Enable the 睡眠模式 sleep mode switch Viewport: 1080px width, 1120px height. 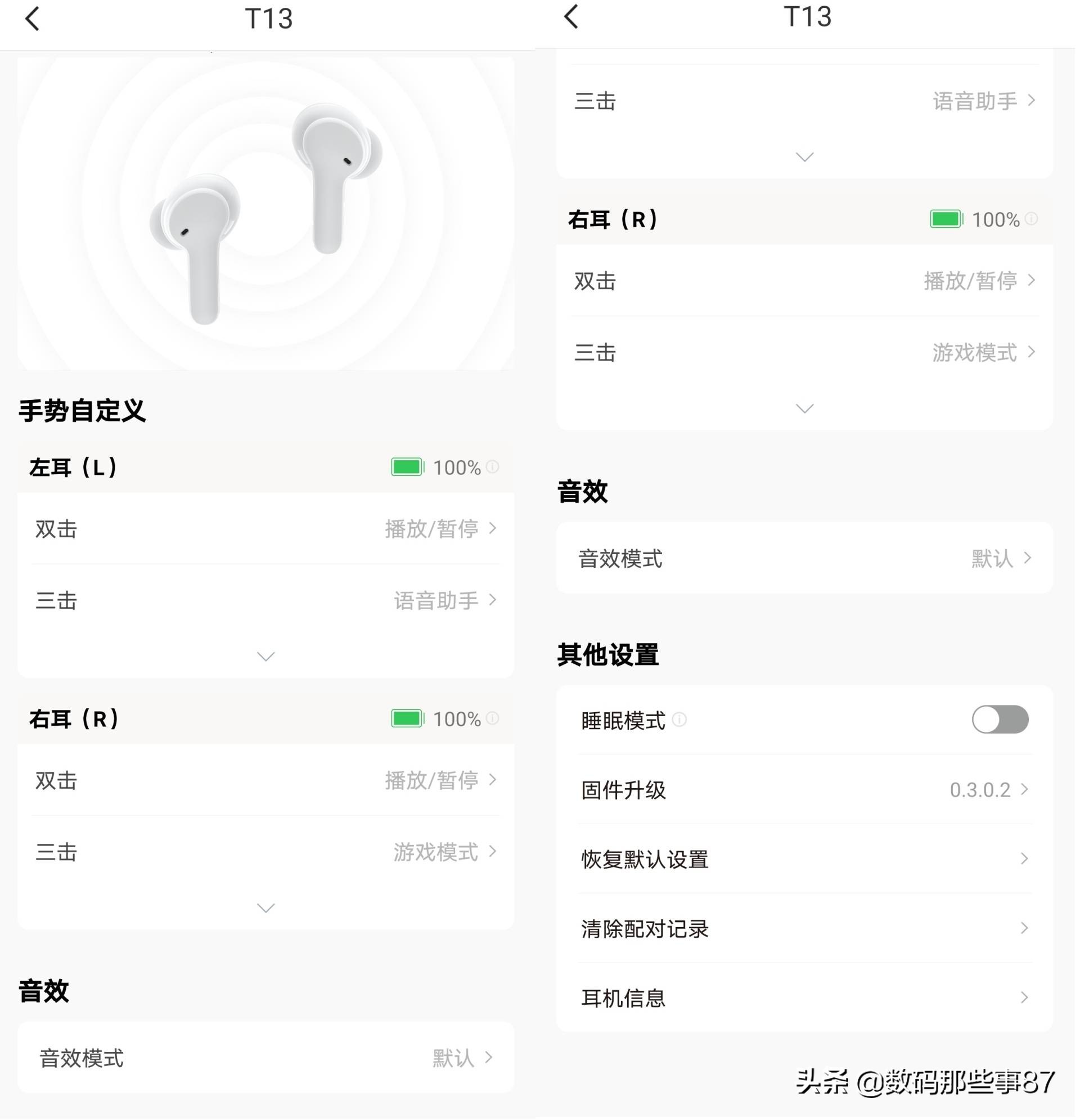pos(1001,721)
